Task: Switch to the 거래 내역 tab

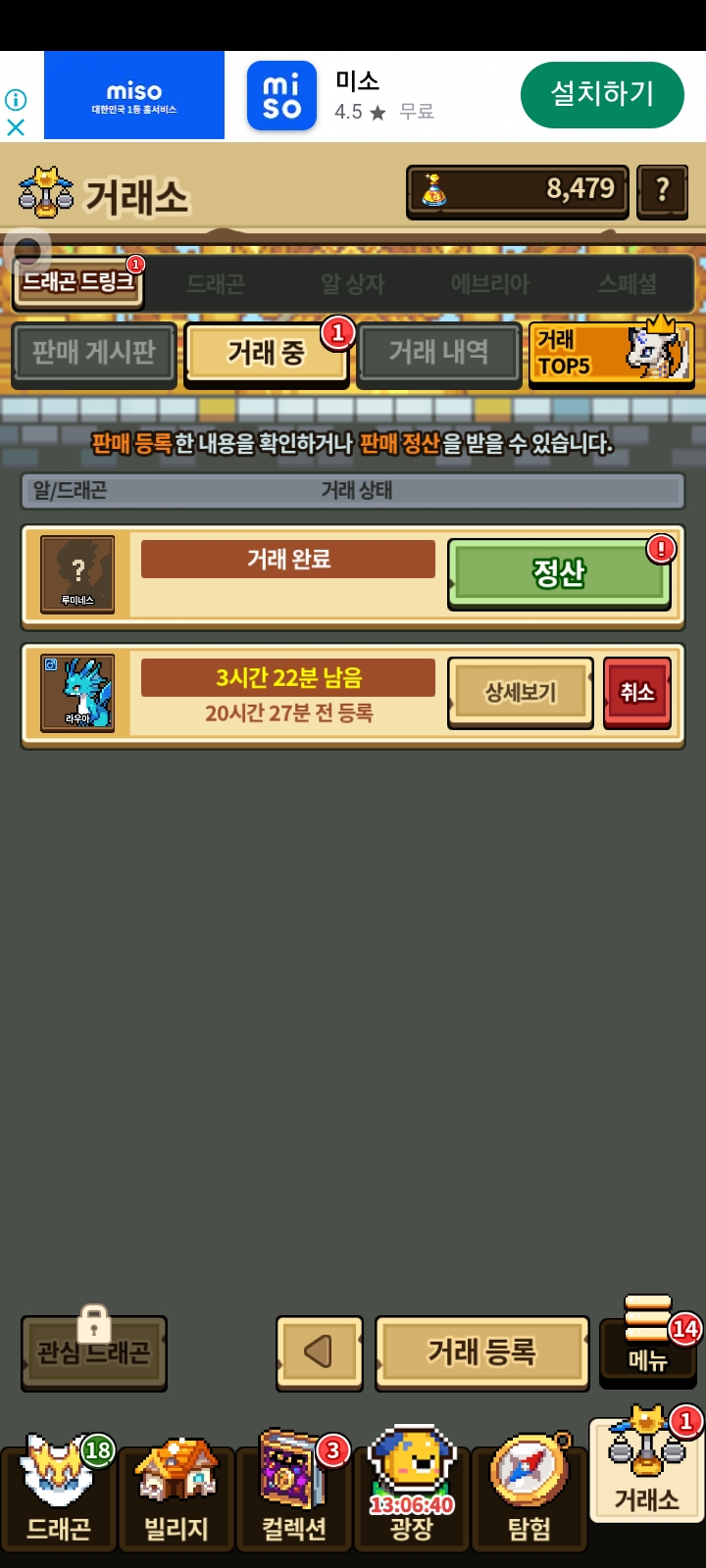Action: pos(439,352)
